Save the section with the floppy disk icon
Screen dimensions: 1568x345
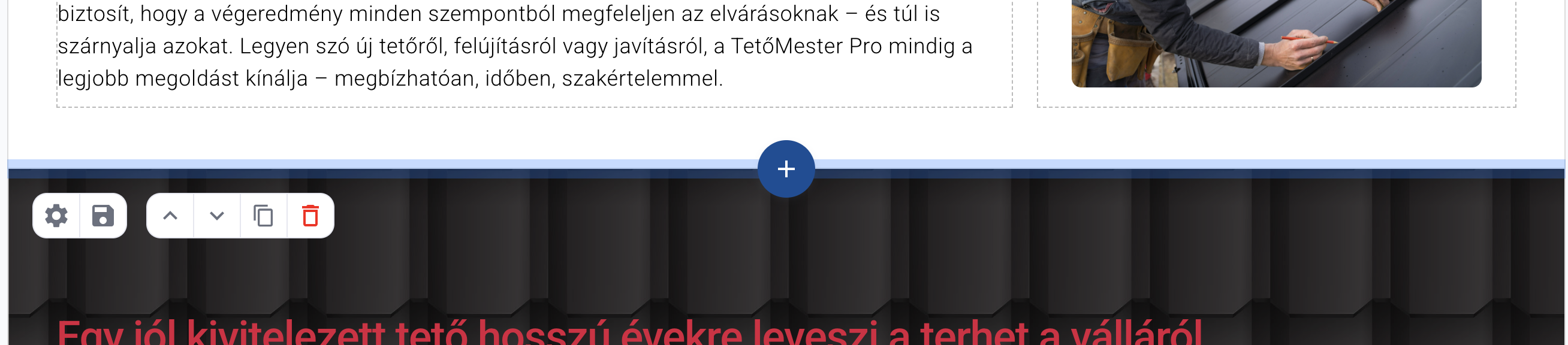[x=103, y=216]
